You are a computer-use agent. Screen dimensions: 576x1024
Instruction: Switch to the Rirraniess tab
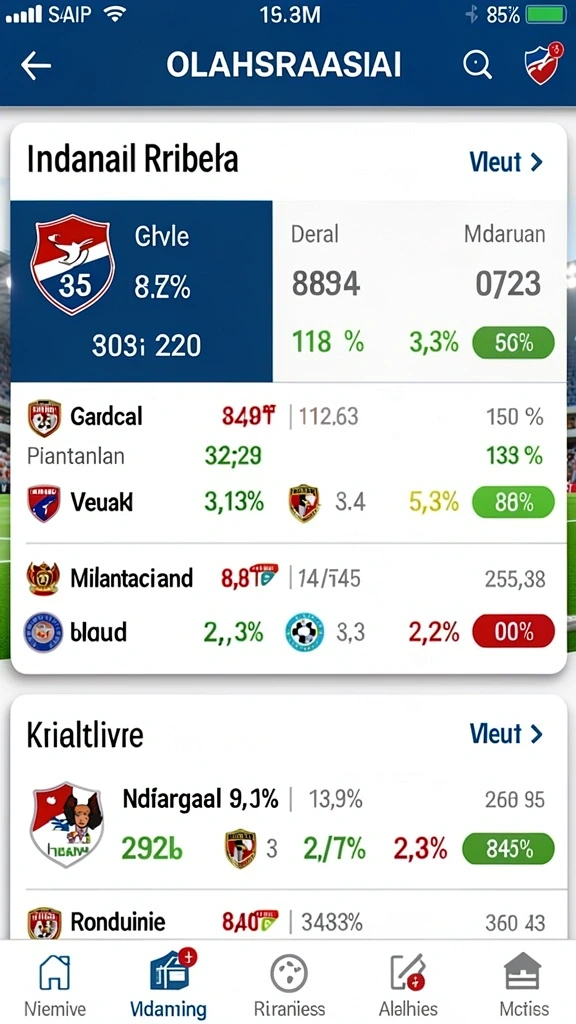(x=289, y=985)
